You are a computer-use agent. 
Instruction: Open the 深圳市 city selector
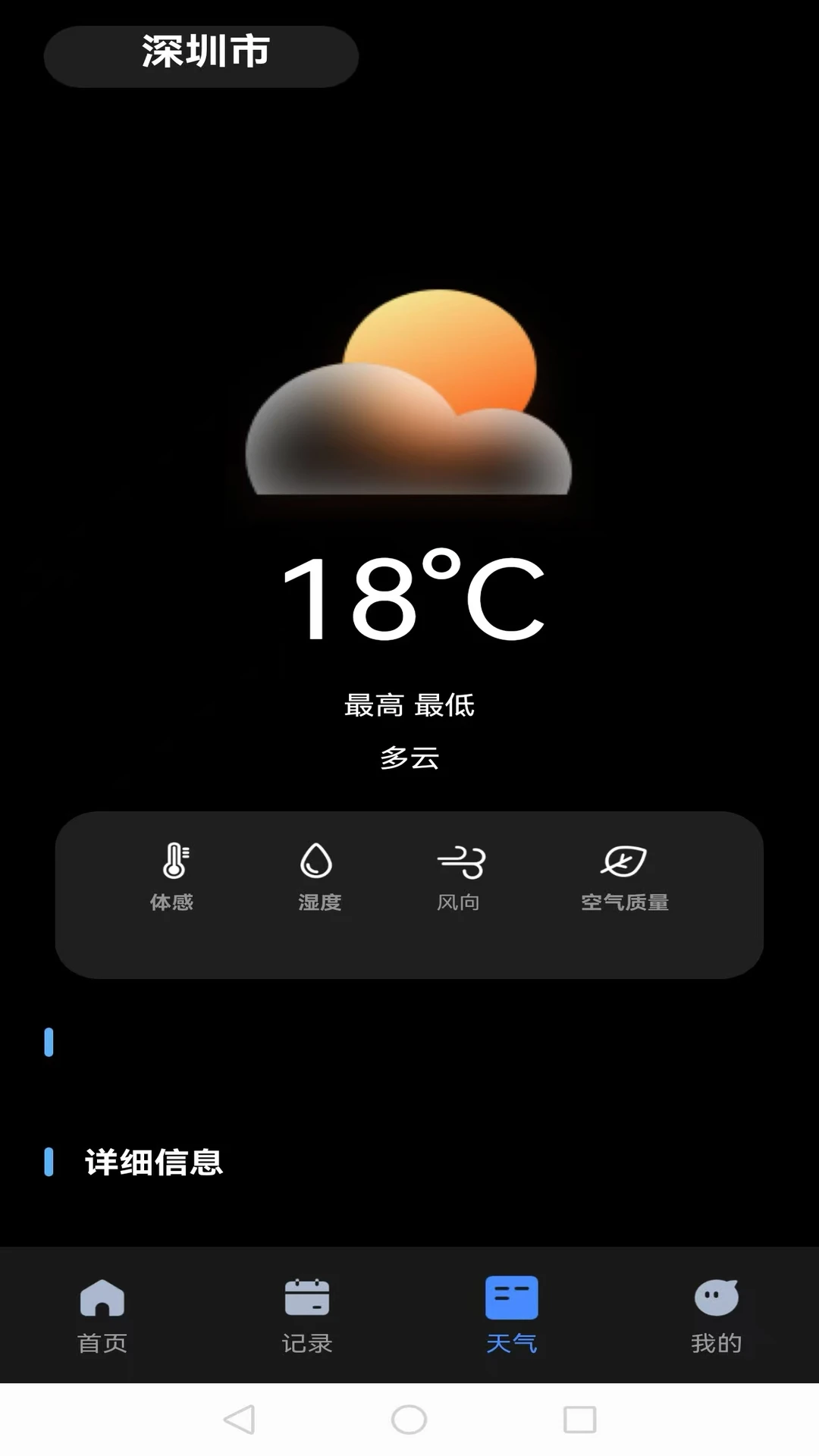(201, 55)
